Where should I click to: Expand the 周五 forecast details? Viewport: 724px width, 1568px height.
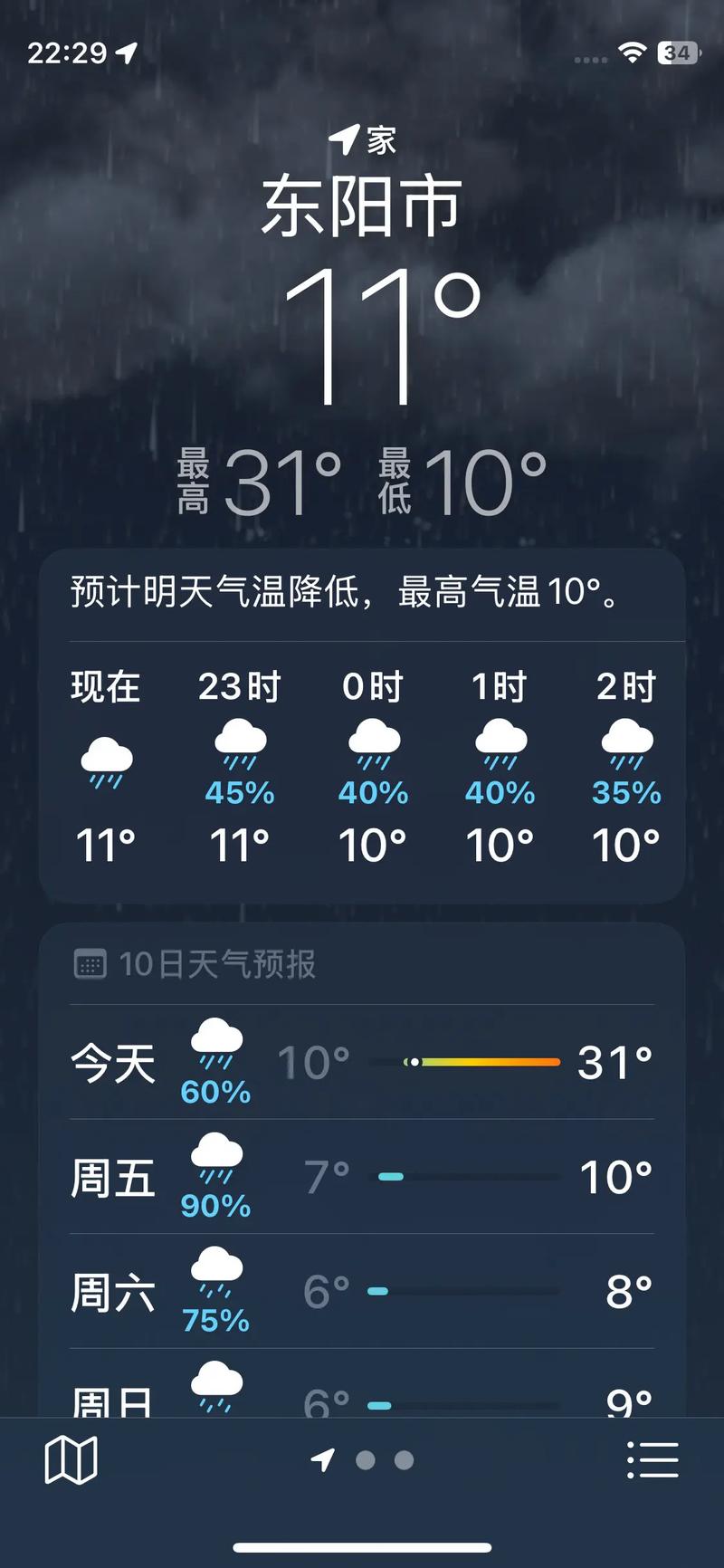(x=362, y=1177)
